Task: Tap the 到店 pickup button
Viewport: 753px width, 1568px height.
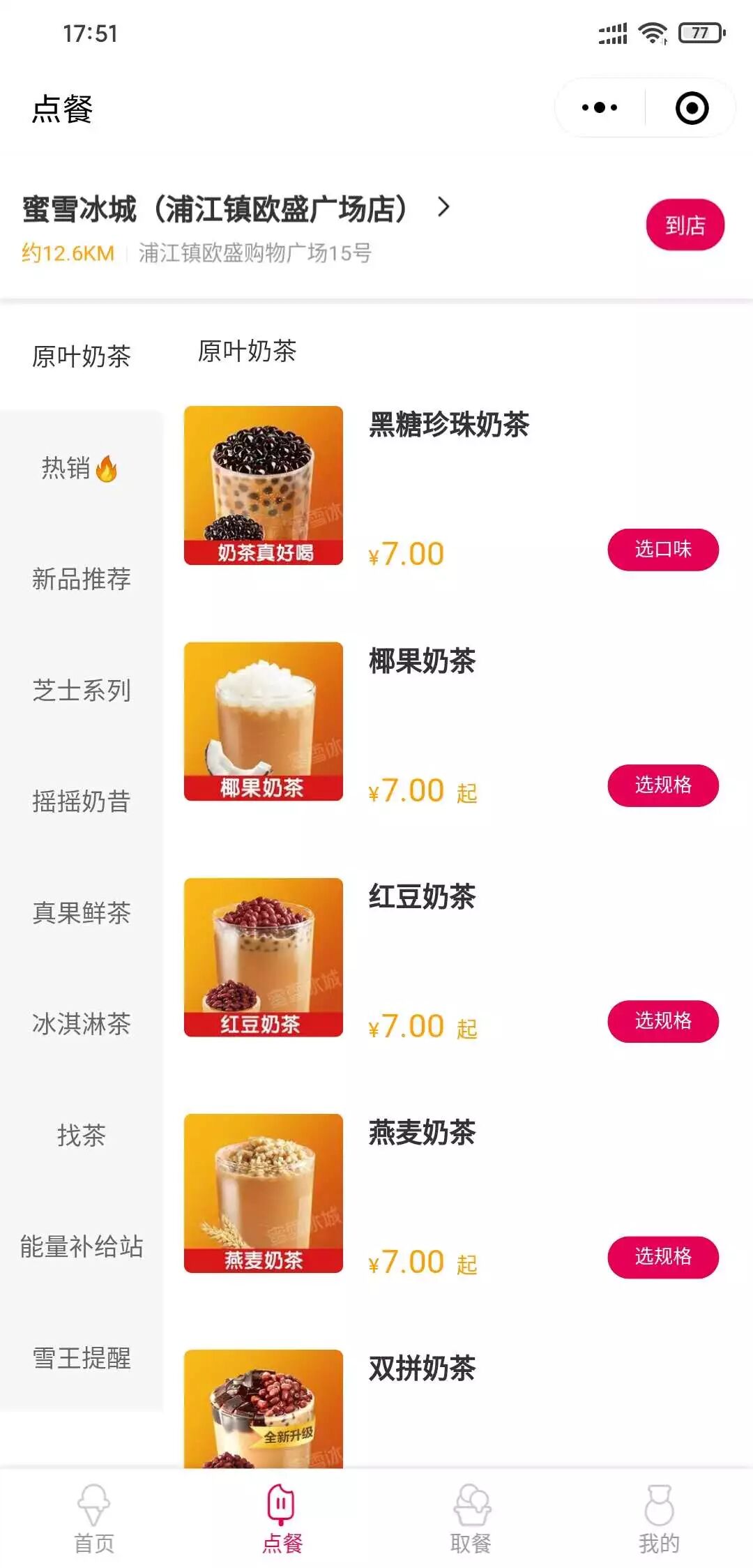Action: click(x=685, y=225)
